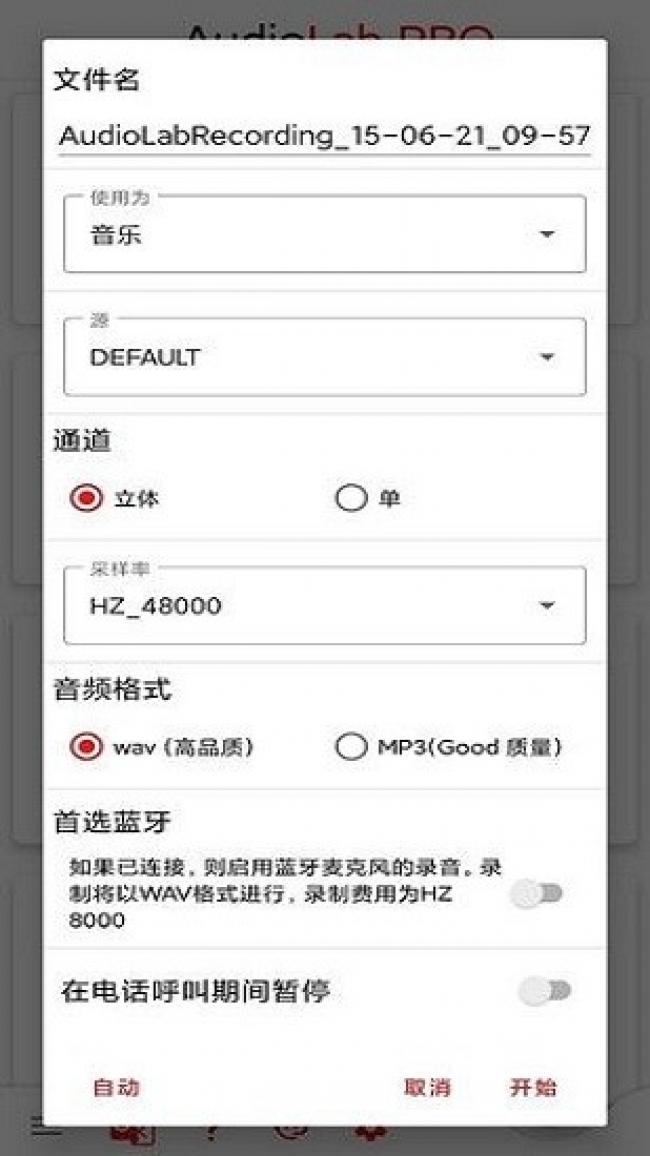Open the 采样率 dropdown showing HZ_48000

point(324,605)
